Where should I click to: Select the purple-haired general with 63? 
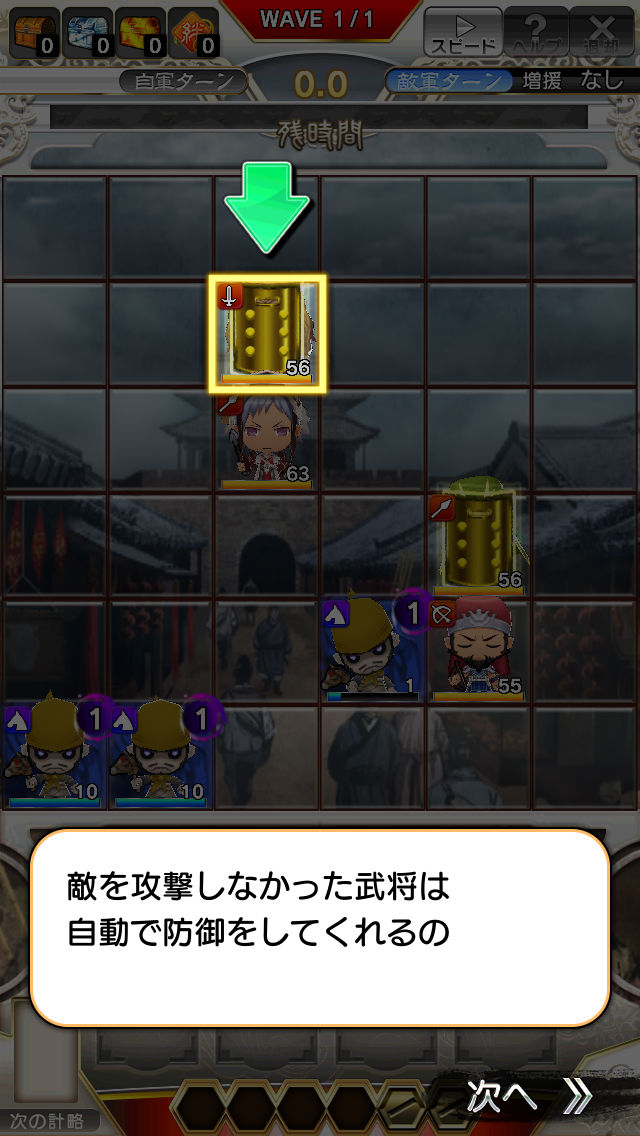click(266, 440)
